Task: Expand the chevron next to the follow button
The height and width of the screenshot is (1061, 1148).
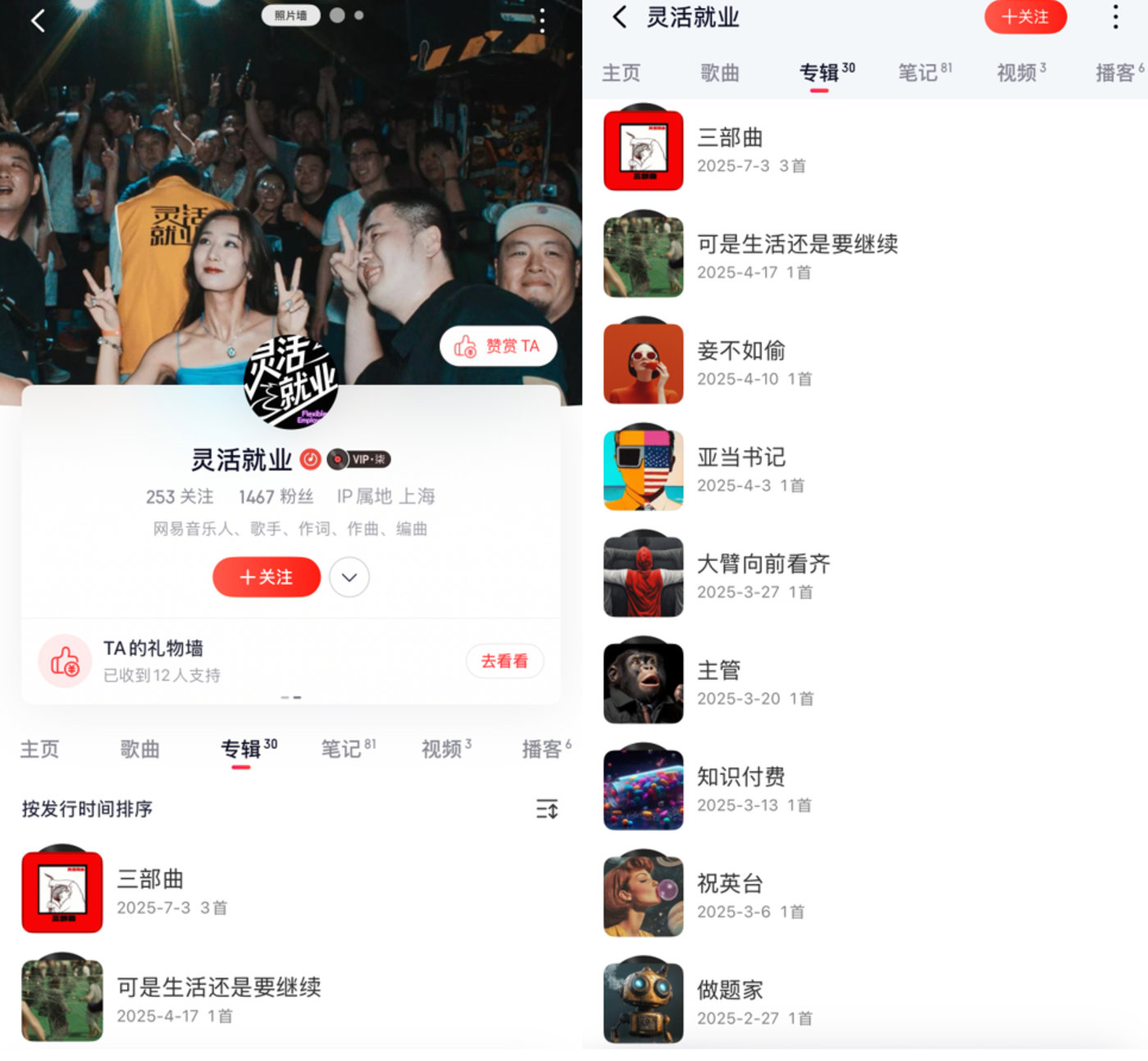Action: [349, 577]
